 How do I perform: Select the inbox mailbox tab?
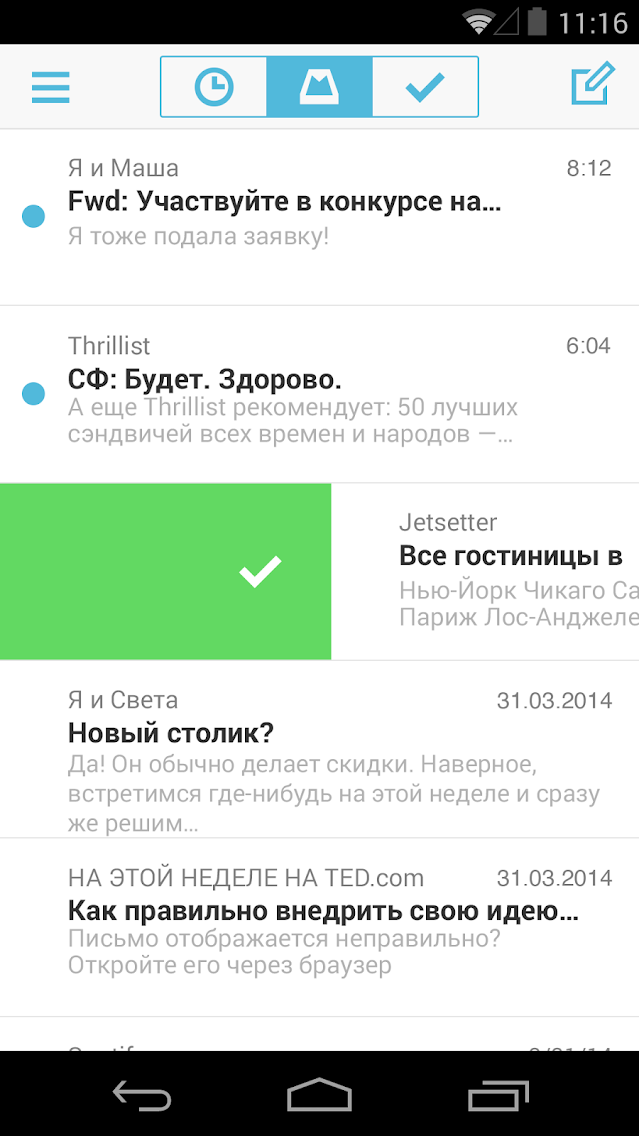point(319,87)
